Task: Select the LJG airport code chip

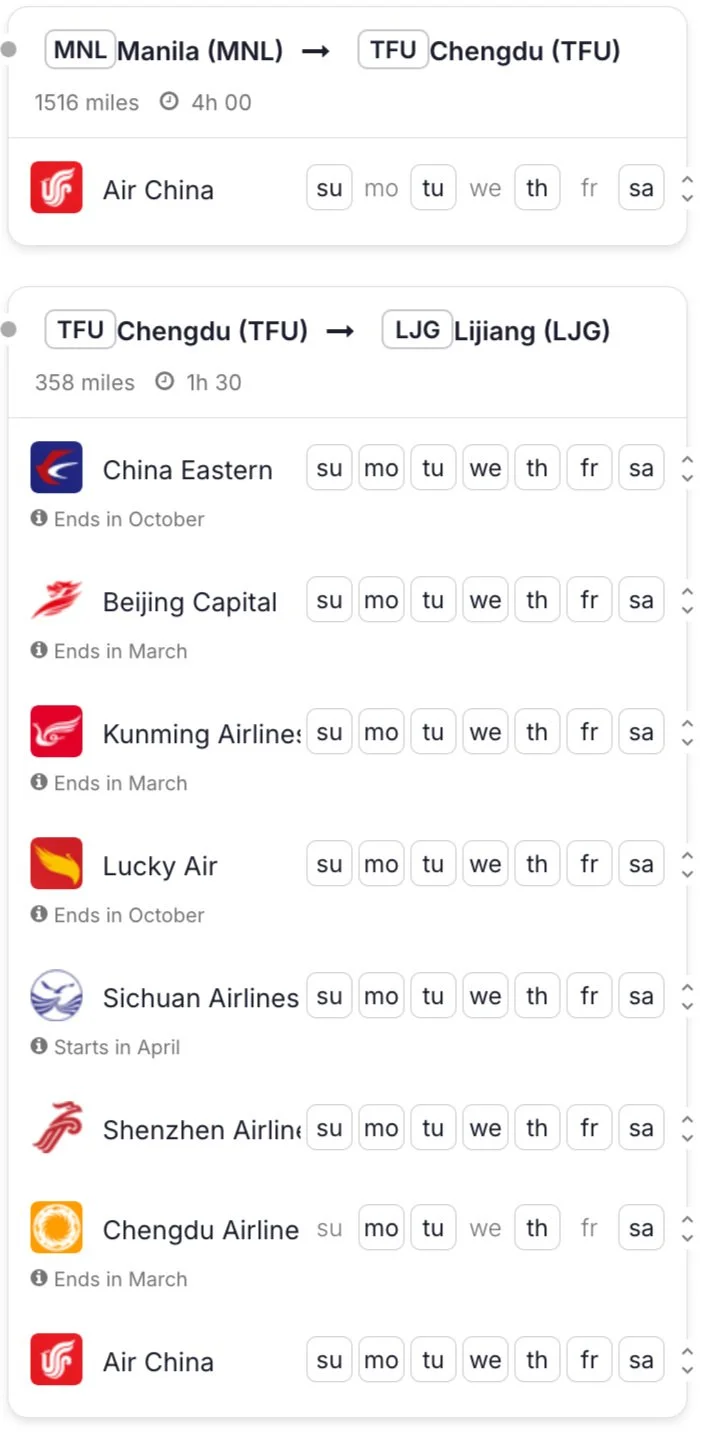Action: tap(417, 329)
